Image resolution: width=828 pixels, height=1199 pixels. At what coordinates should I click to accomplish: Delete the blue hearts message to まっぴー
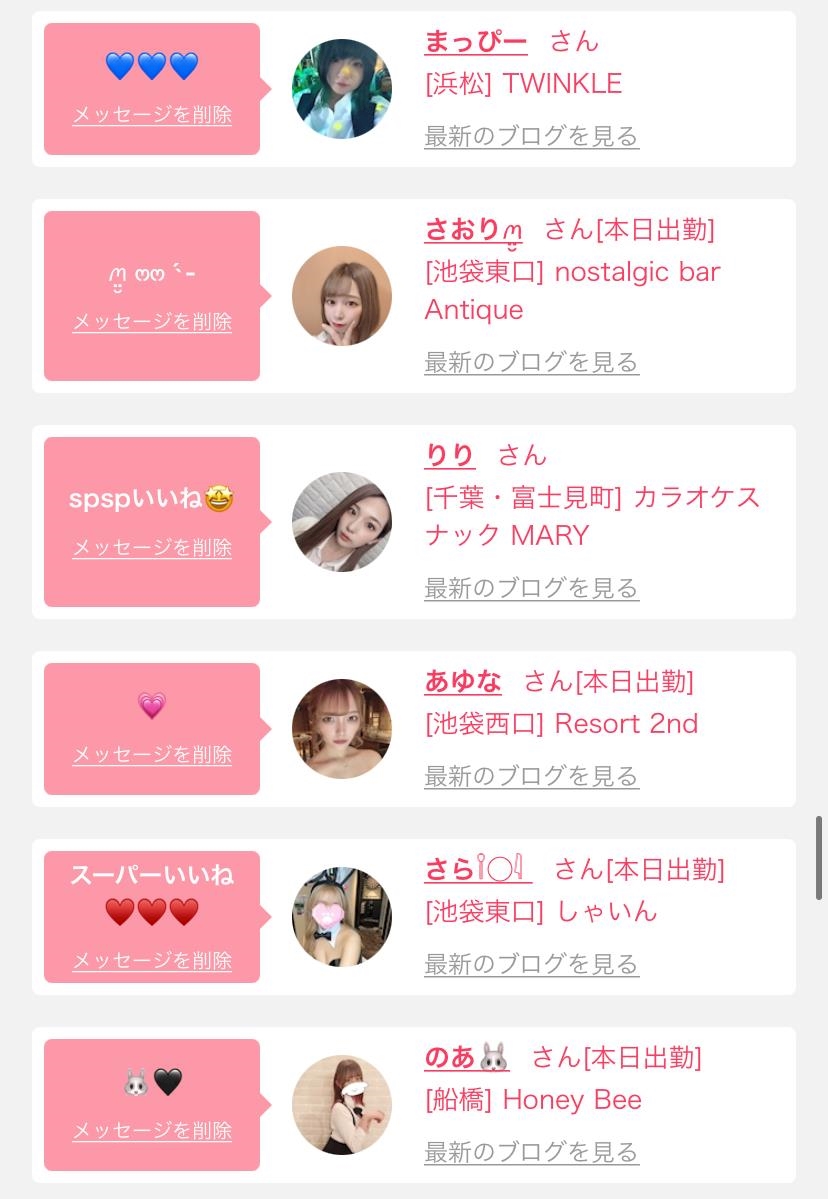click(152, 115)
